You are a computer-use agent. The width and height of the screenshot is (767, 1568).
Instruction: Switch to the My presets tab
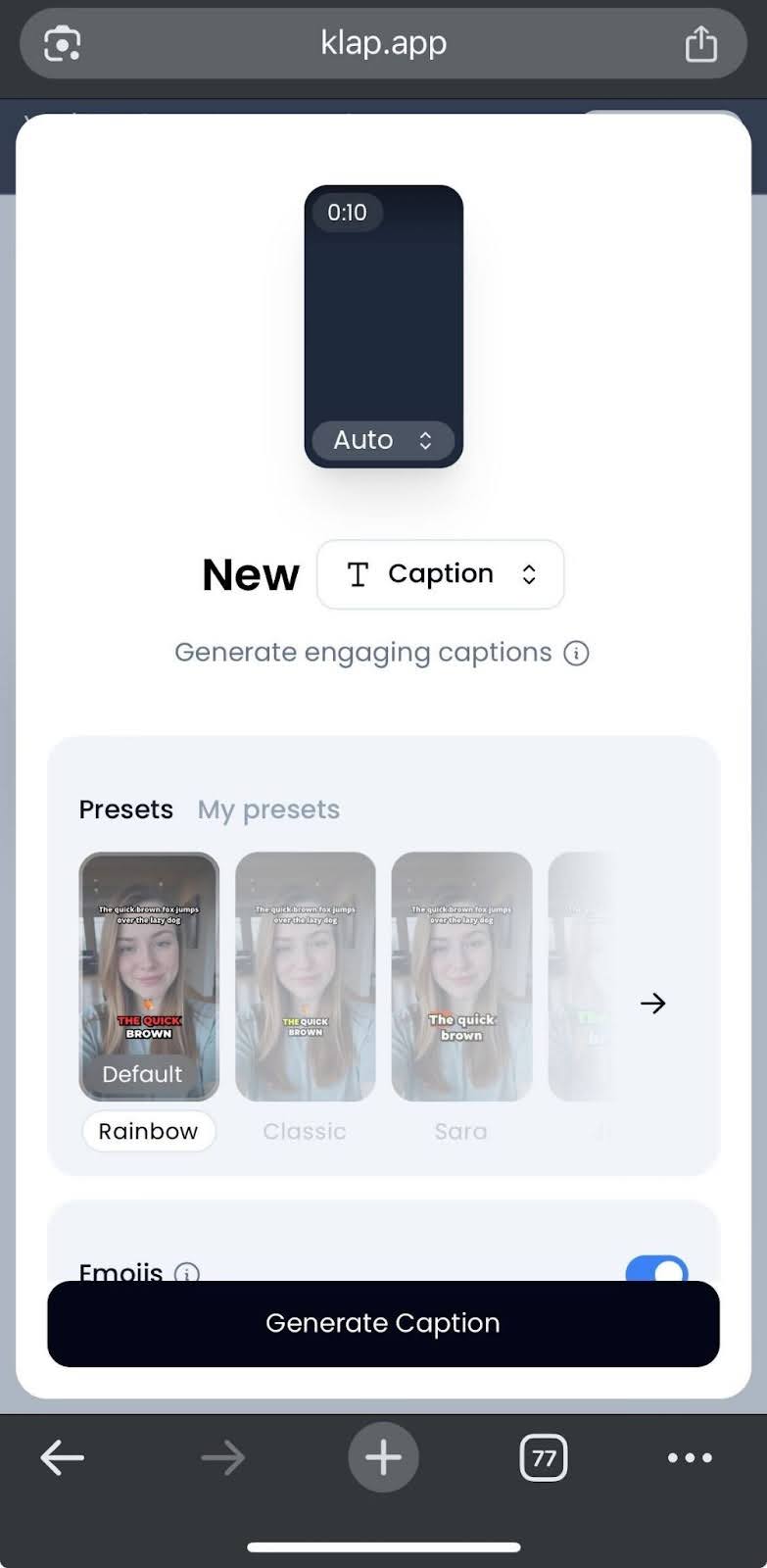268,809
